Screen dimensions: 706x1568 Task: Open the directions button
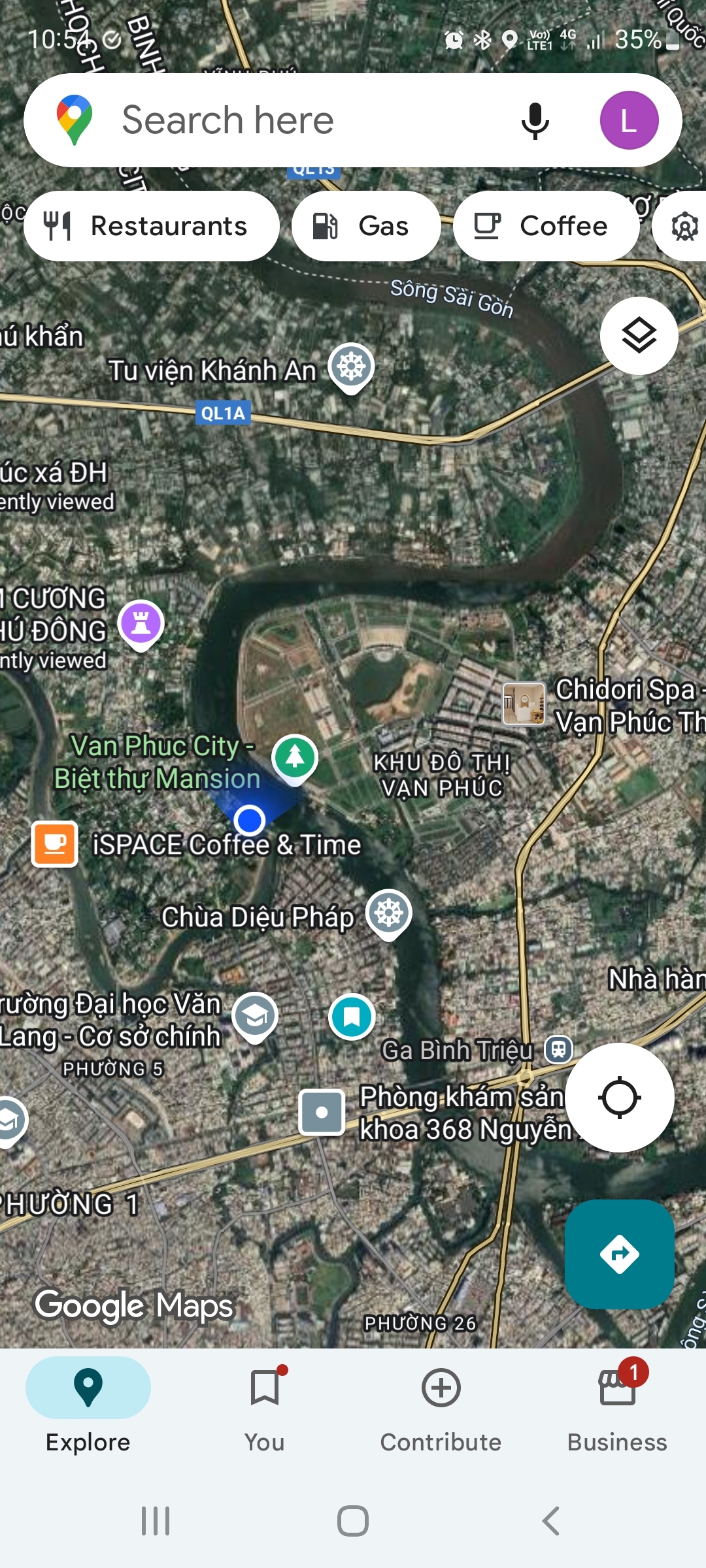(x=619, y=1254)
